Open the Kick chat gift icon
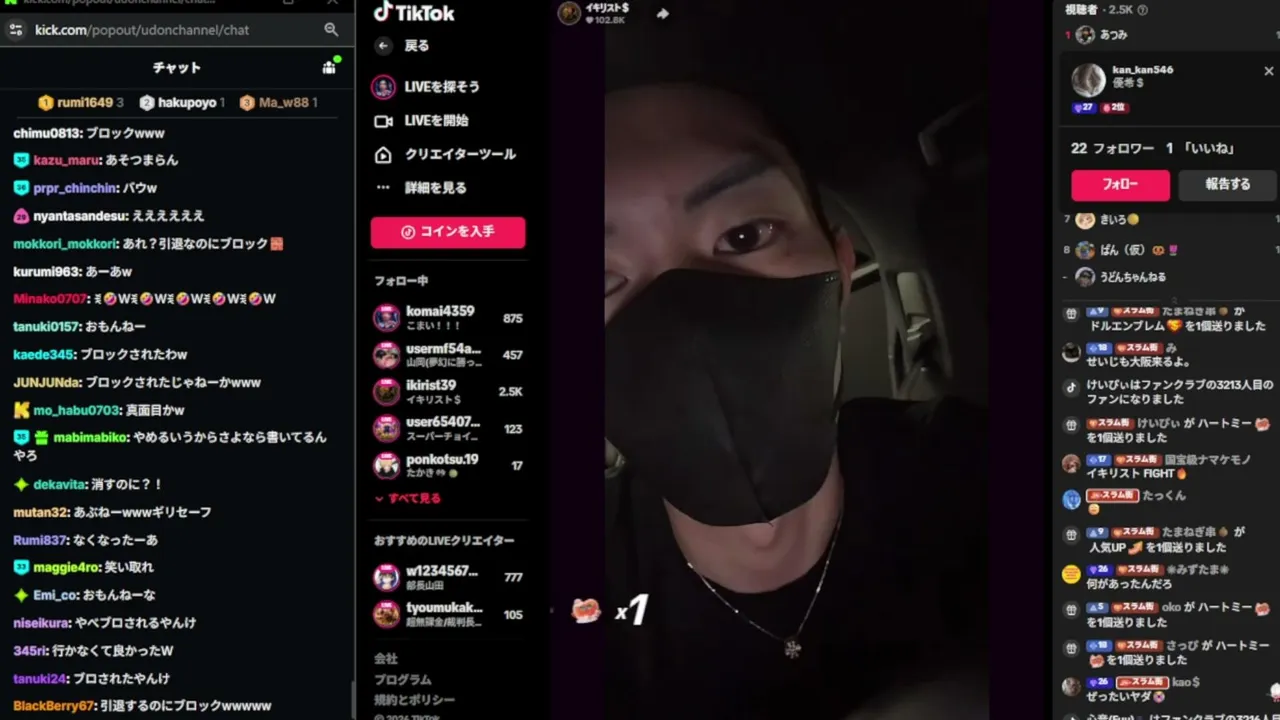 tap(329, 68)
